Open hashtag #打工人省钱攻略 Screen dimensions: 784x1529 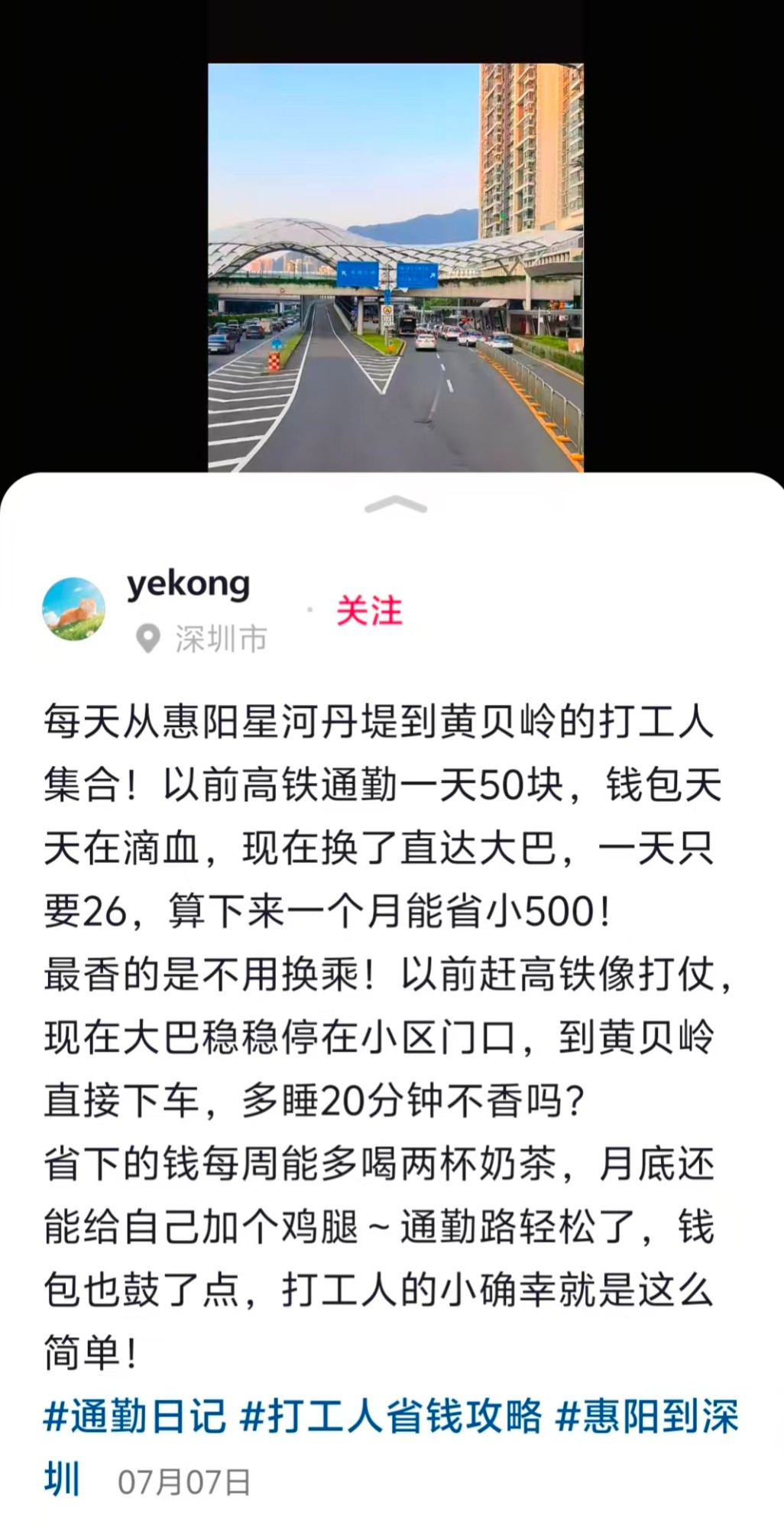[391, 1416]
